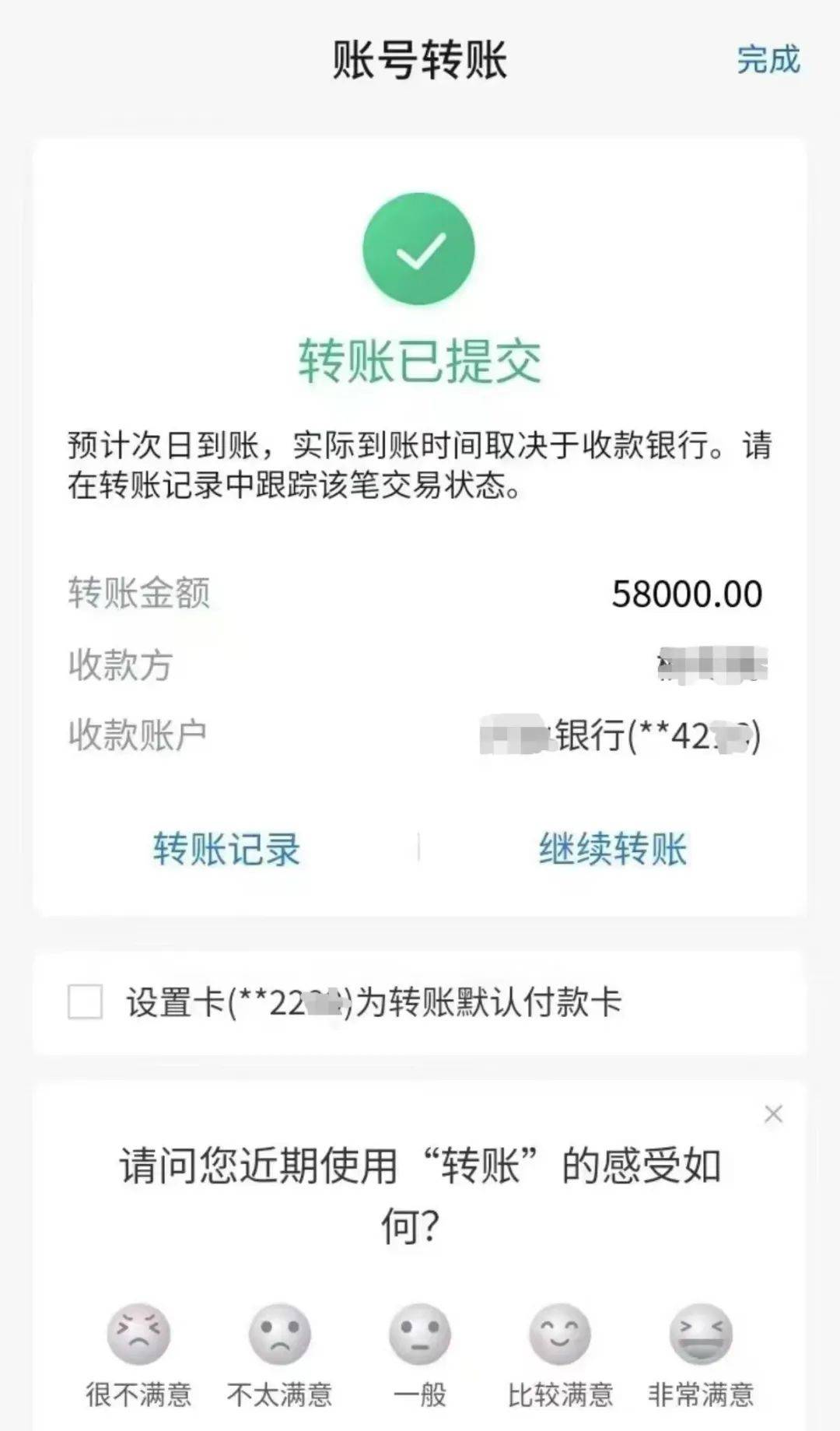Image resolution: width=840 pixels, height=1431 pixels.
Task: Tap the 转账已提交 success status text
Action: click(x=420, y=360)
